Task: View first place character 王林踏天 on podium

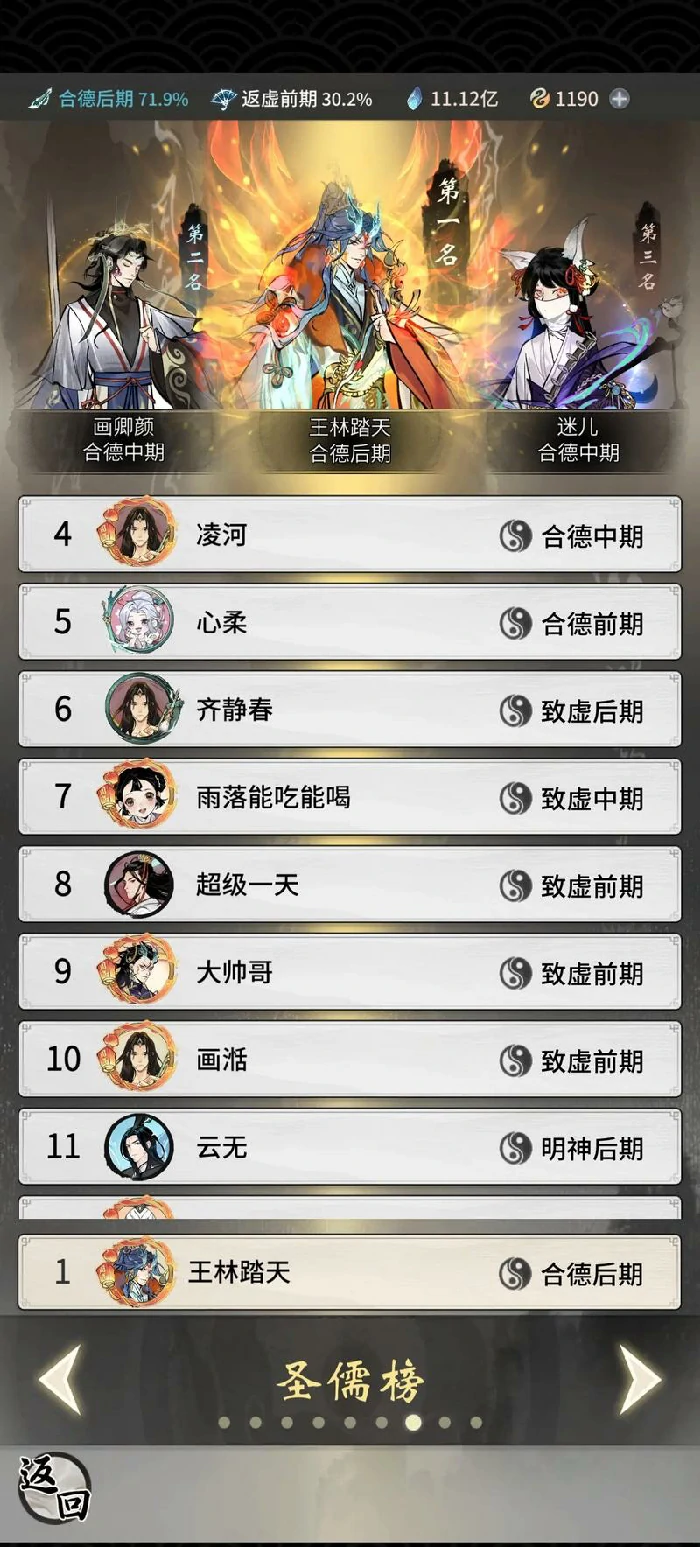Action: [x=350, y=300]
